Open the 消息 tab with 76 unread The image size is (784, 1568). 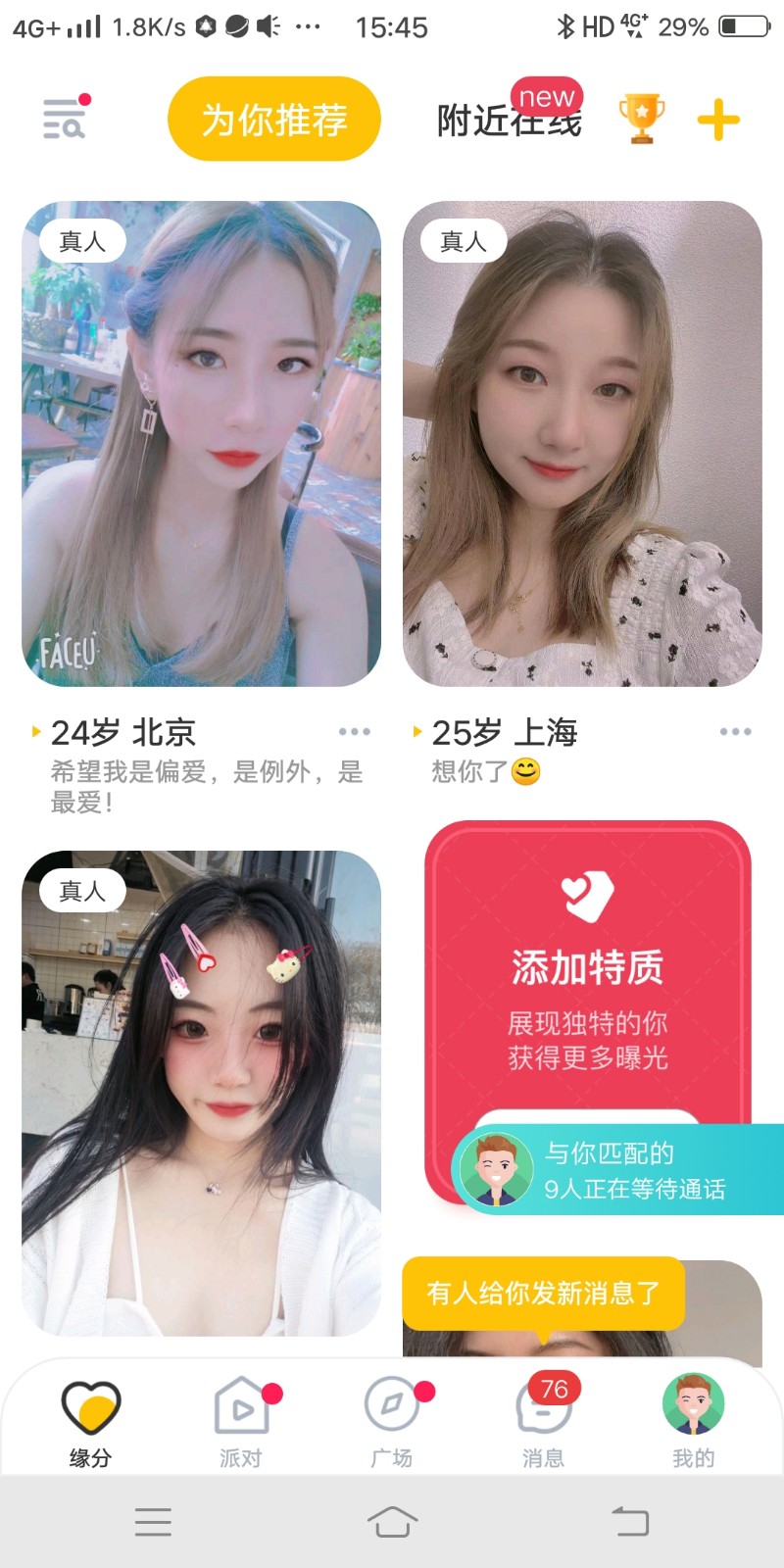pyautogui.click(x=543, y=1423)
